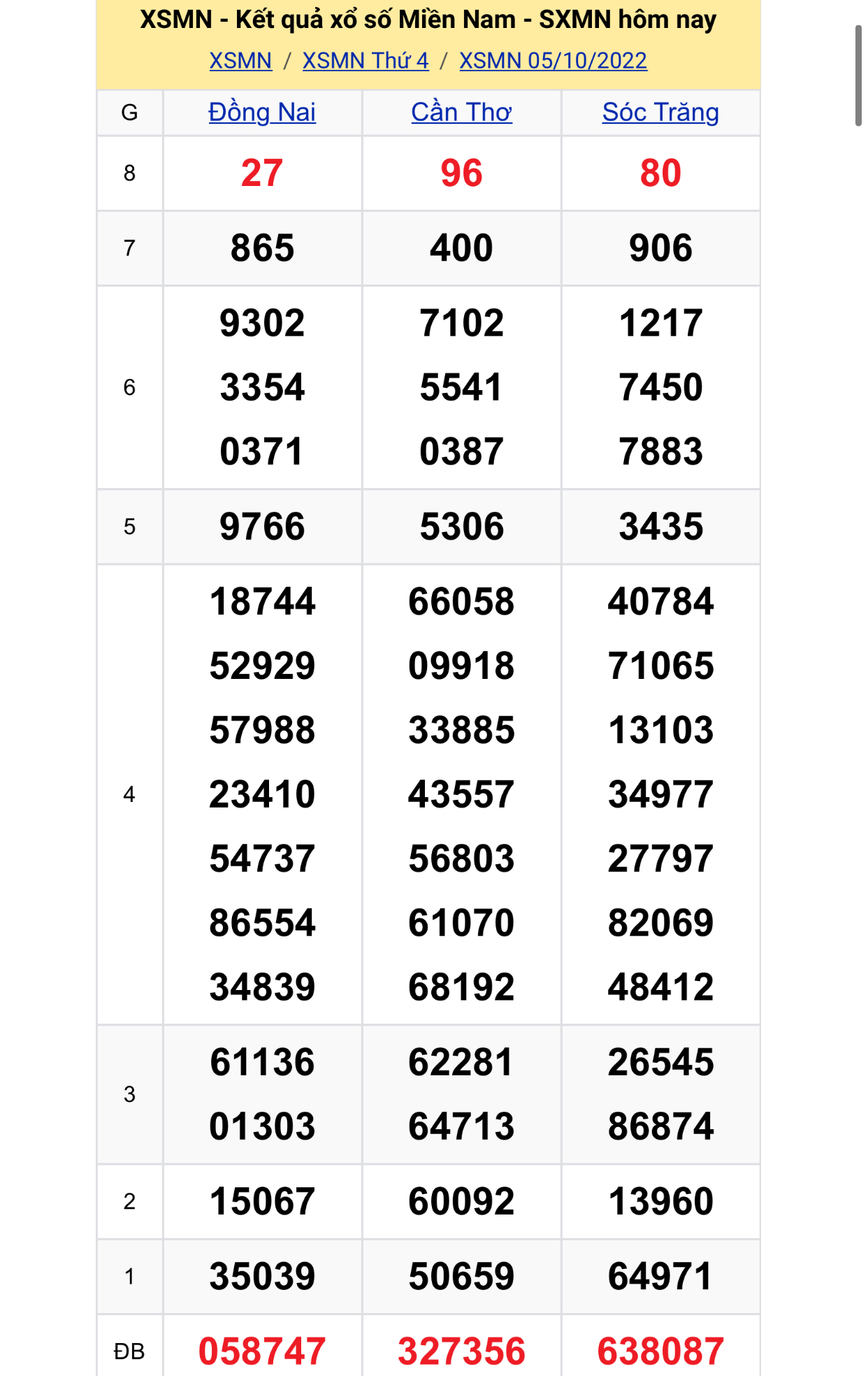Open Sóc Trăng lottery results
Image resolution: width=868 pixels, height=1376 pixels.
(660, 113)
